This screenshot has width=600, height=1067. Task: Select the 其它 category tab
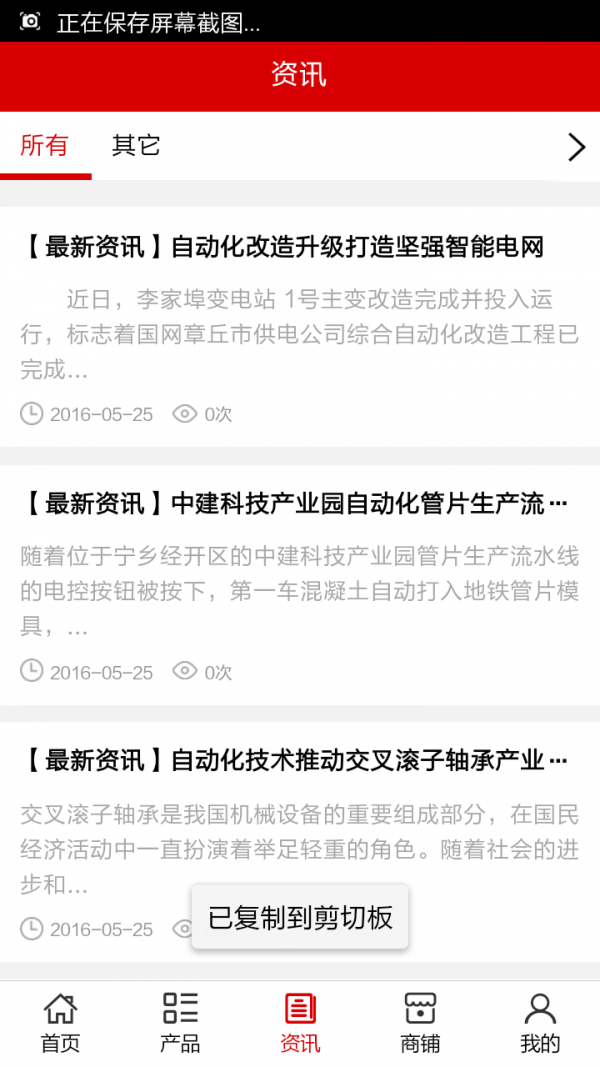136,146
